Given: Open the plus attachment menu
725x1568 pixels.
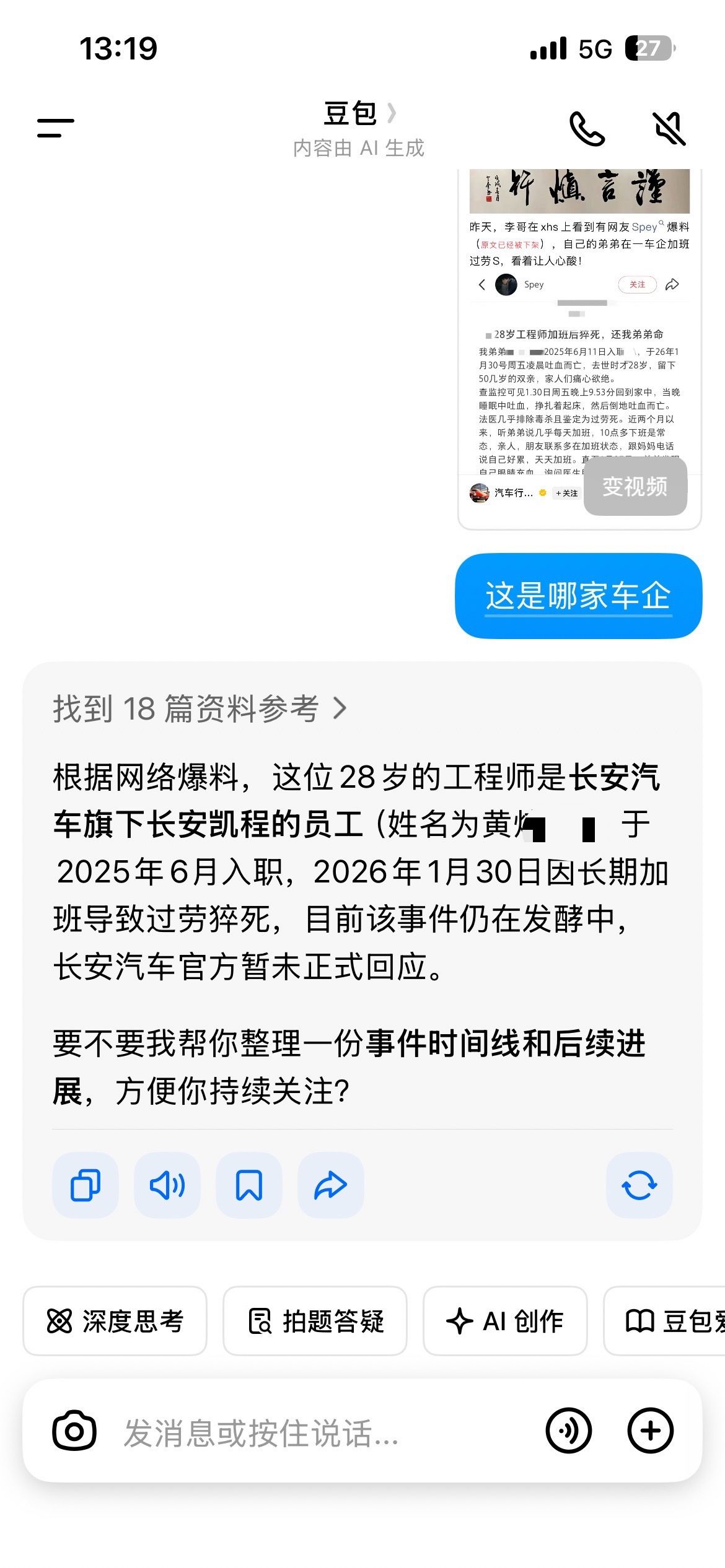Looking at the screenshot, I should click(x=649, y=1431).
